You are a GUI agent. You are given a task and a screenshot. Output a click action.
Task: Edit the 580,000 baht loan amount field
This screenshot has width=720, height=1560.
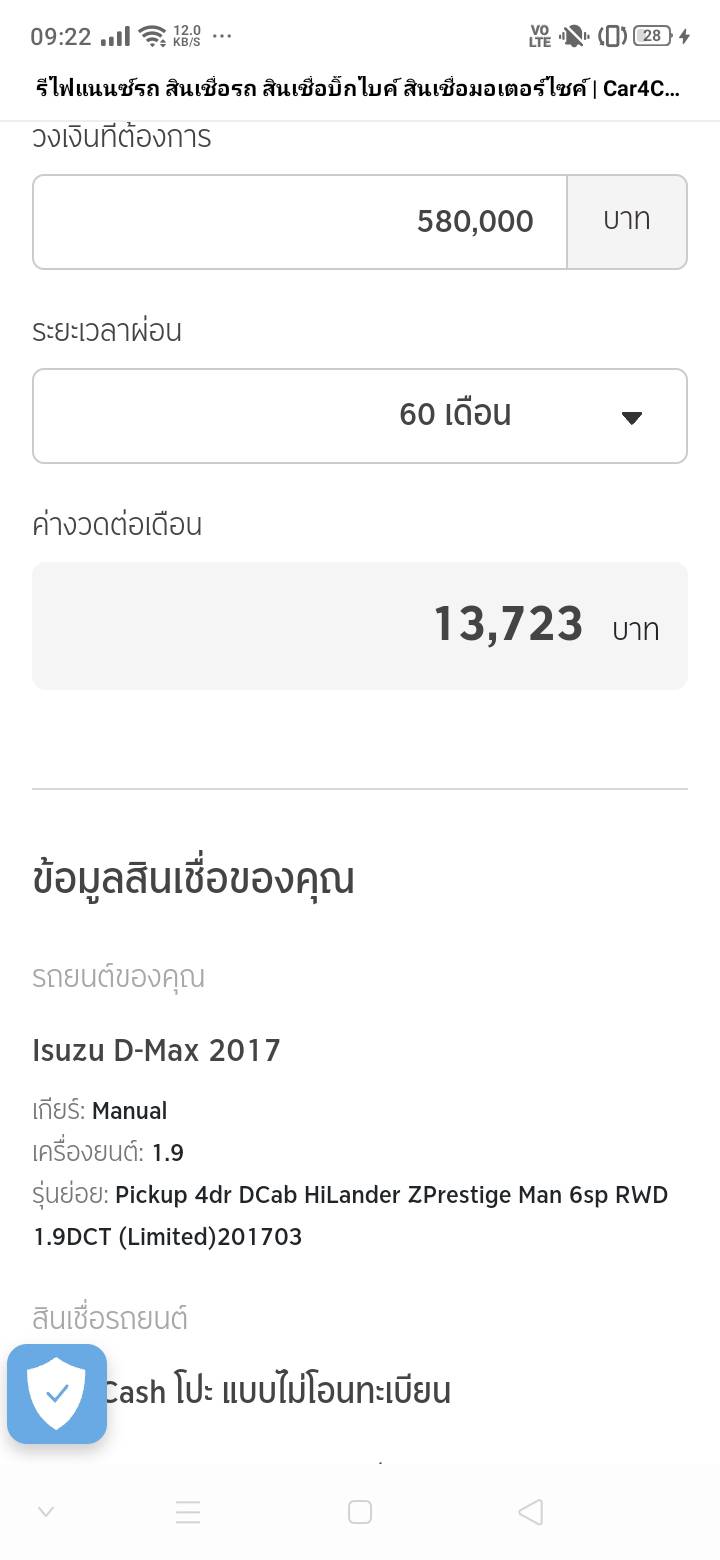click(x=300, y=222)
